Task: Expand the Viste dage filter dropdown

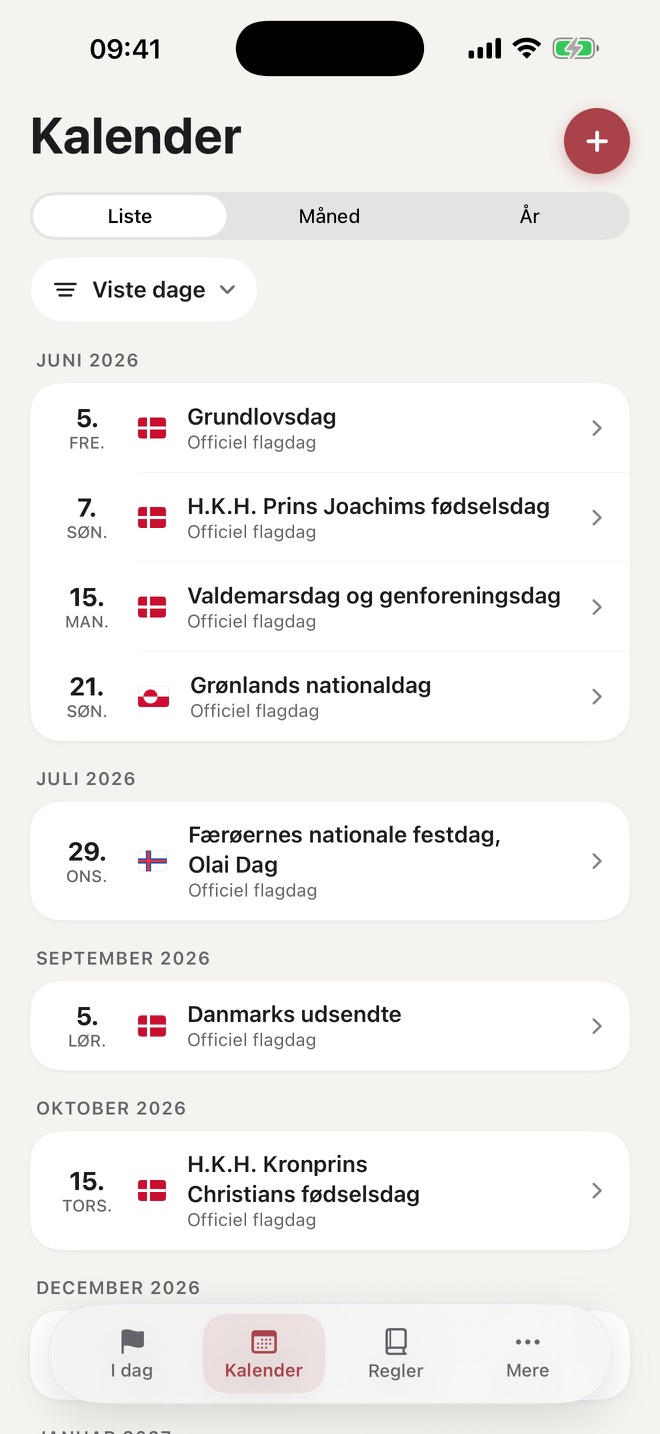Action: tap(144, 290)
